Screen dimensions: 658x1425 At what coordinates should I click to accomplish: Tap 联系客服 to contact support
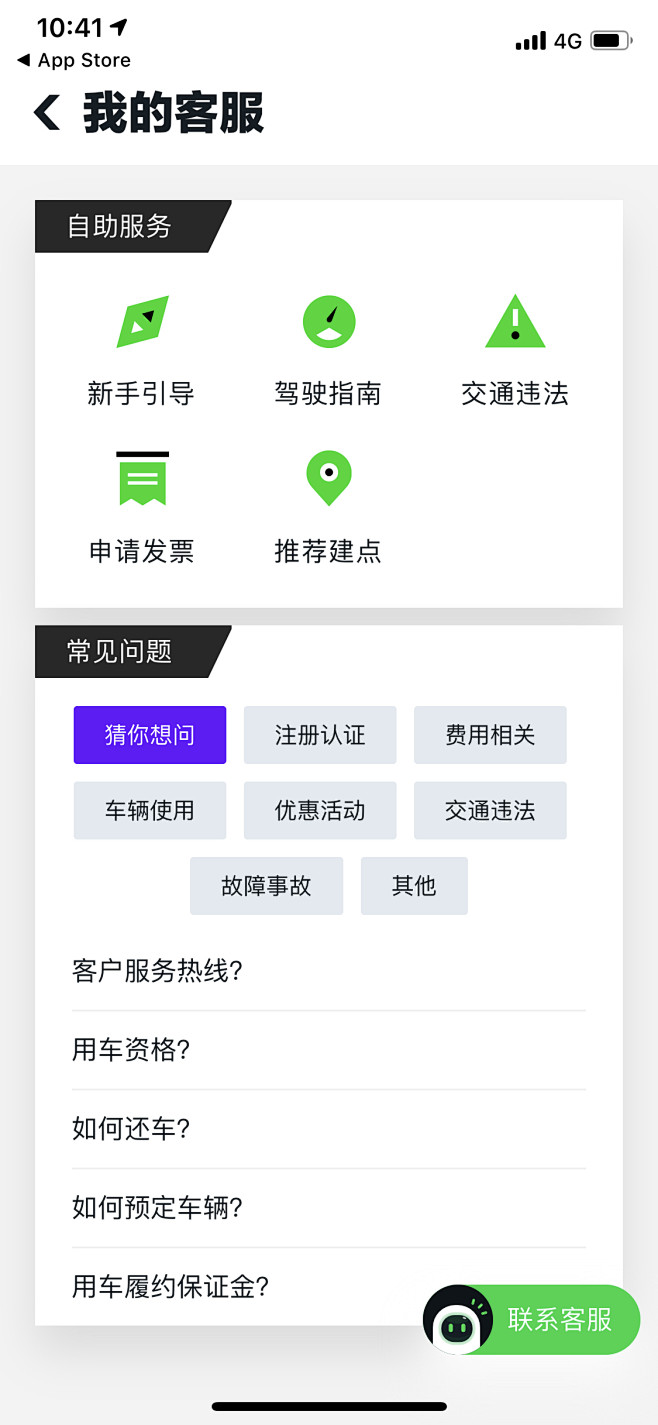click(531, 1320)
